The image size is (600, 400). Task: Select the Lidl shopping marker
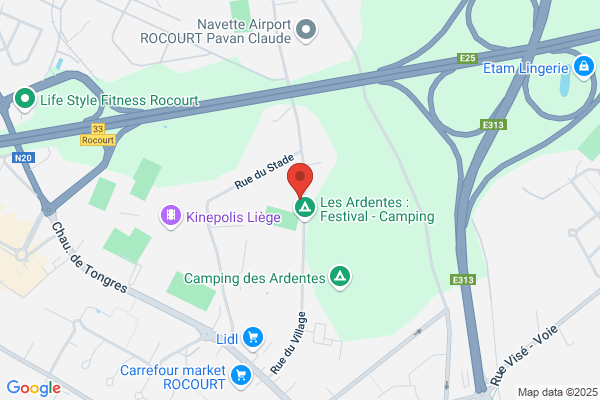click(253, 338)
